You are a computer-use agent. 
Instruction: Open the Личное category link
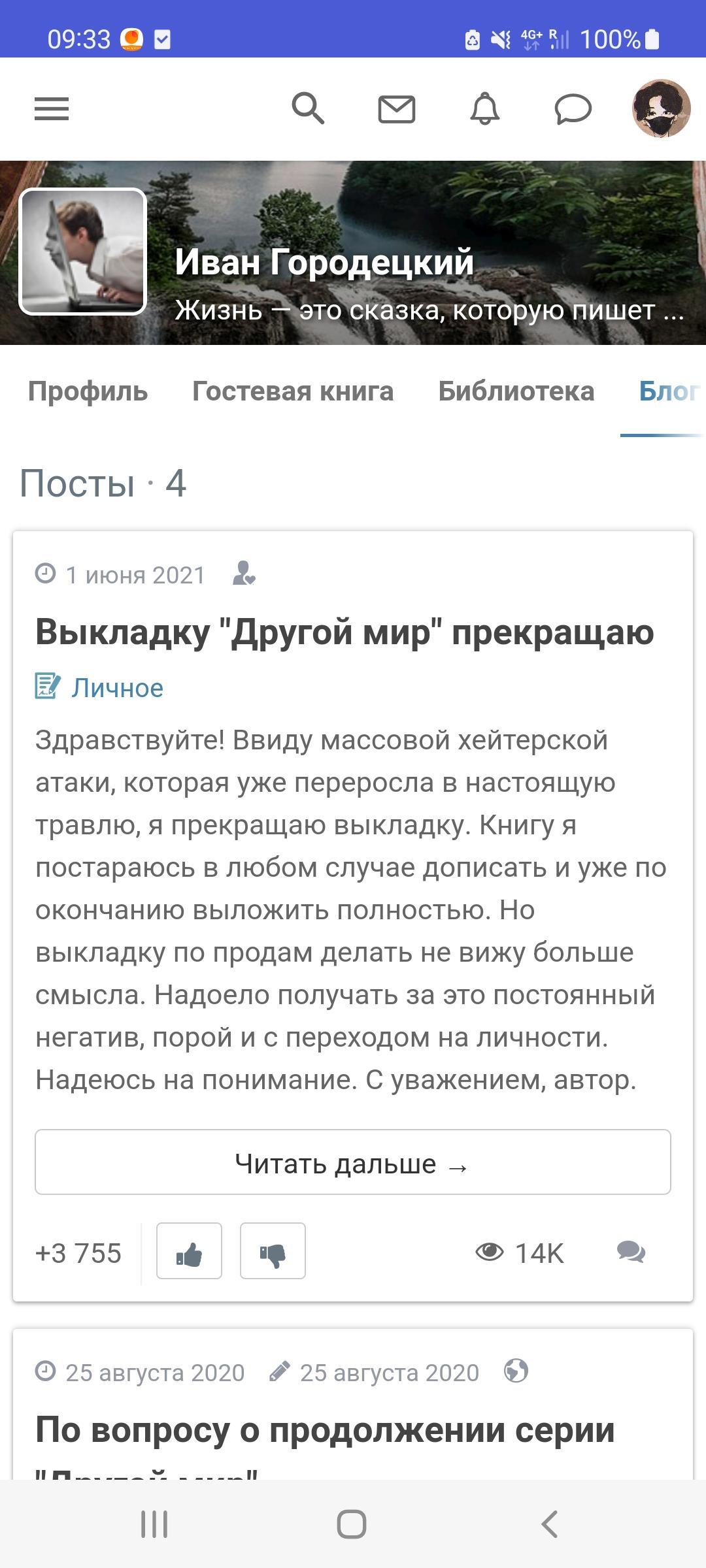(118, 688)
